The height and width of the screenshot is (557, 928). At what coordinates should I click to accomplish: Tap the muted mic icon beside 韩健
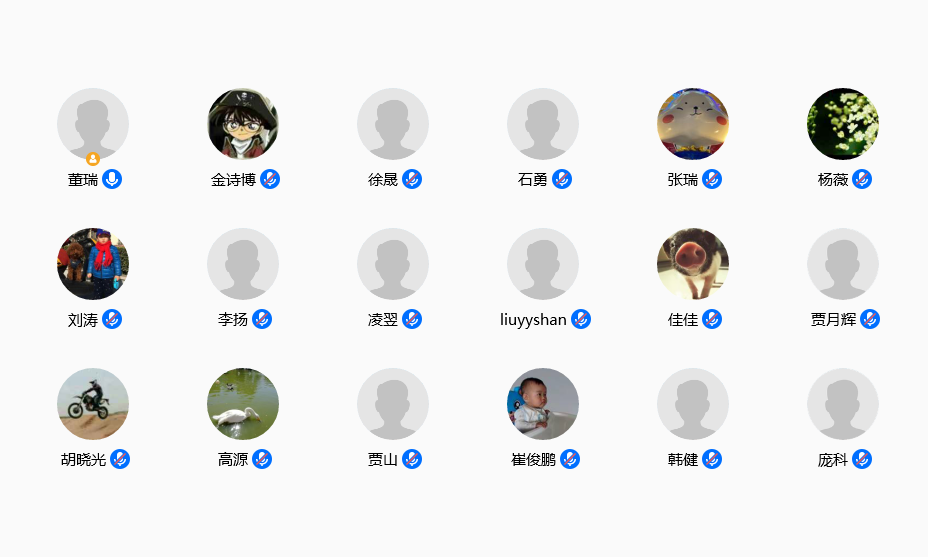click(712, 459)
